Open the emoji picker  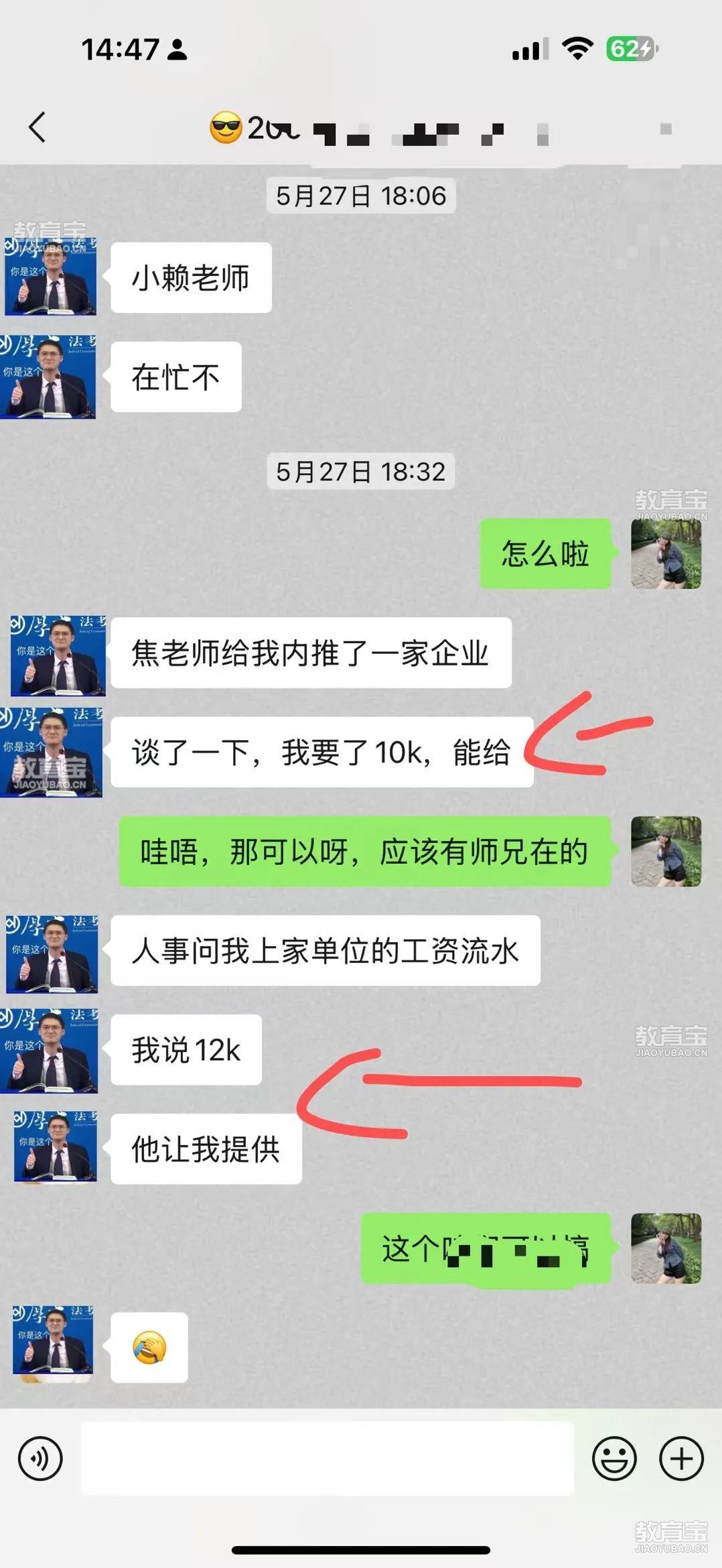coord(613,1458)
